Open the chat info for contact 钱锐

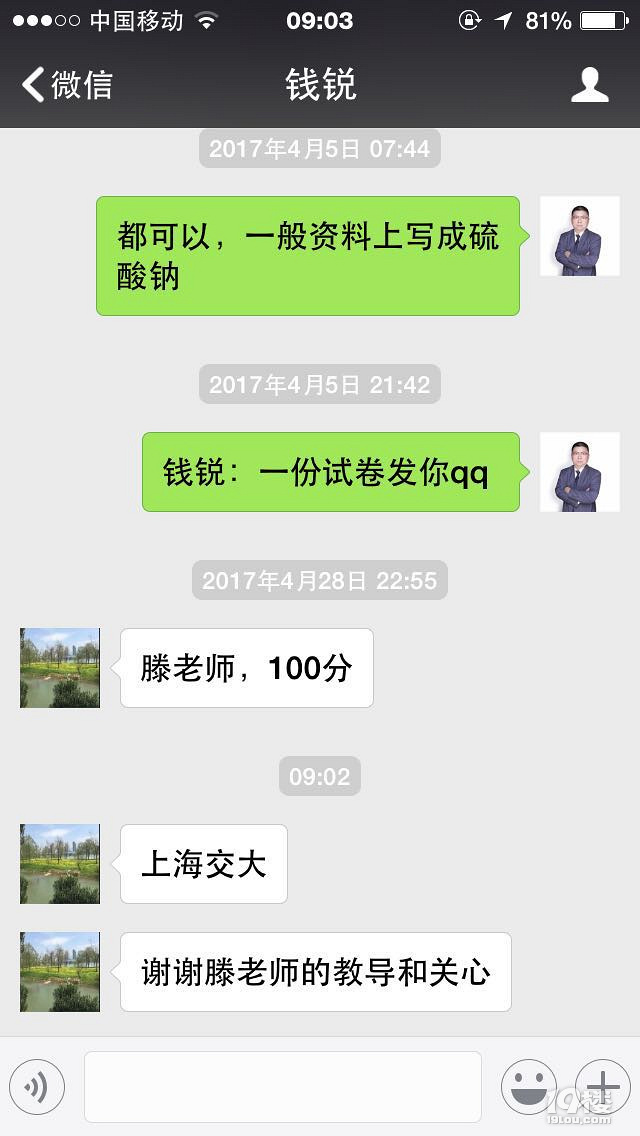[x=590, y=85]
